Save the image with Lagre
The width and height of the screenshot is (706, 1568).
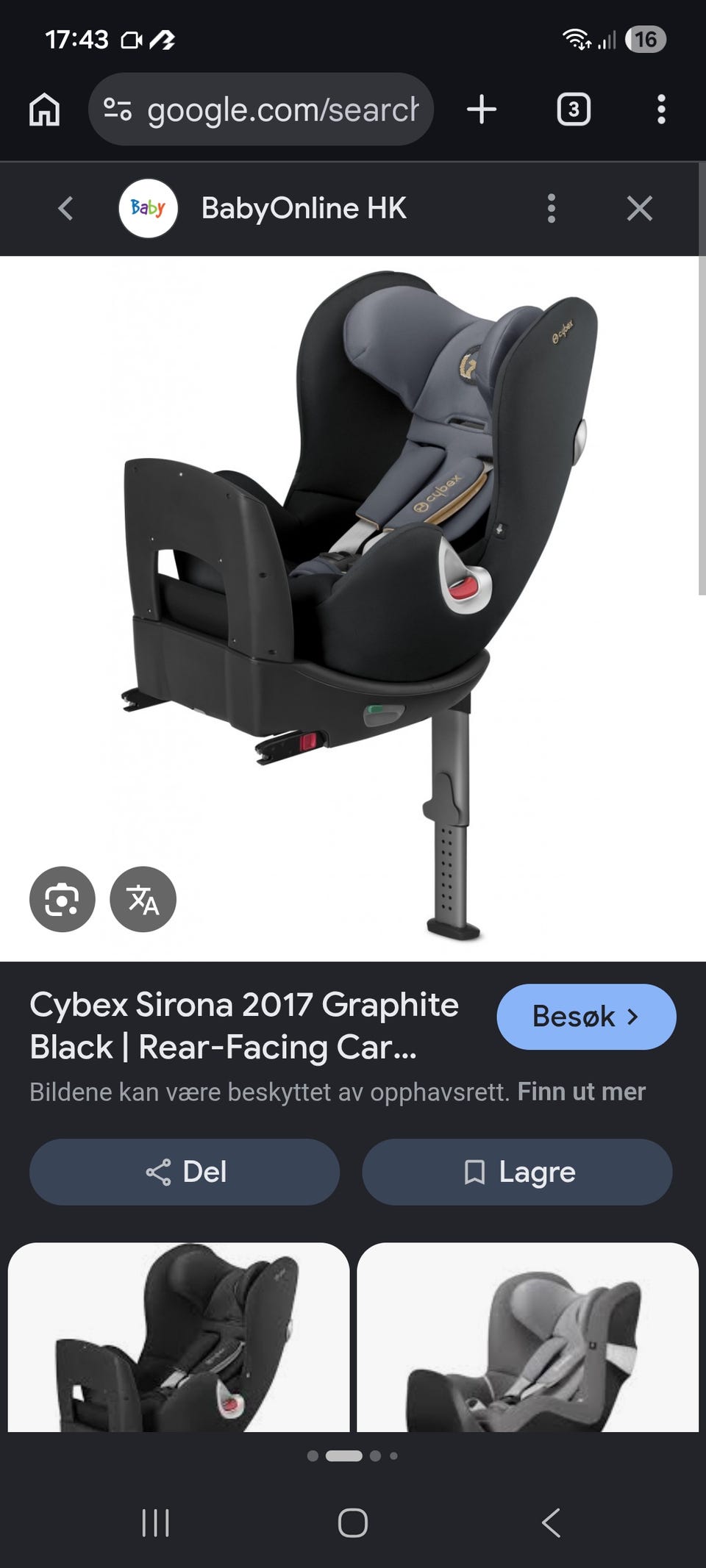pos(517,1172)
